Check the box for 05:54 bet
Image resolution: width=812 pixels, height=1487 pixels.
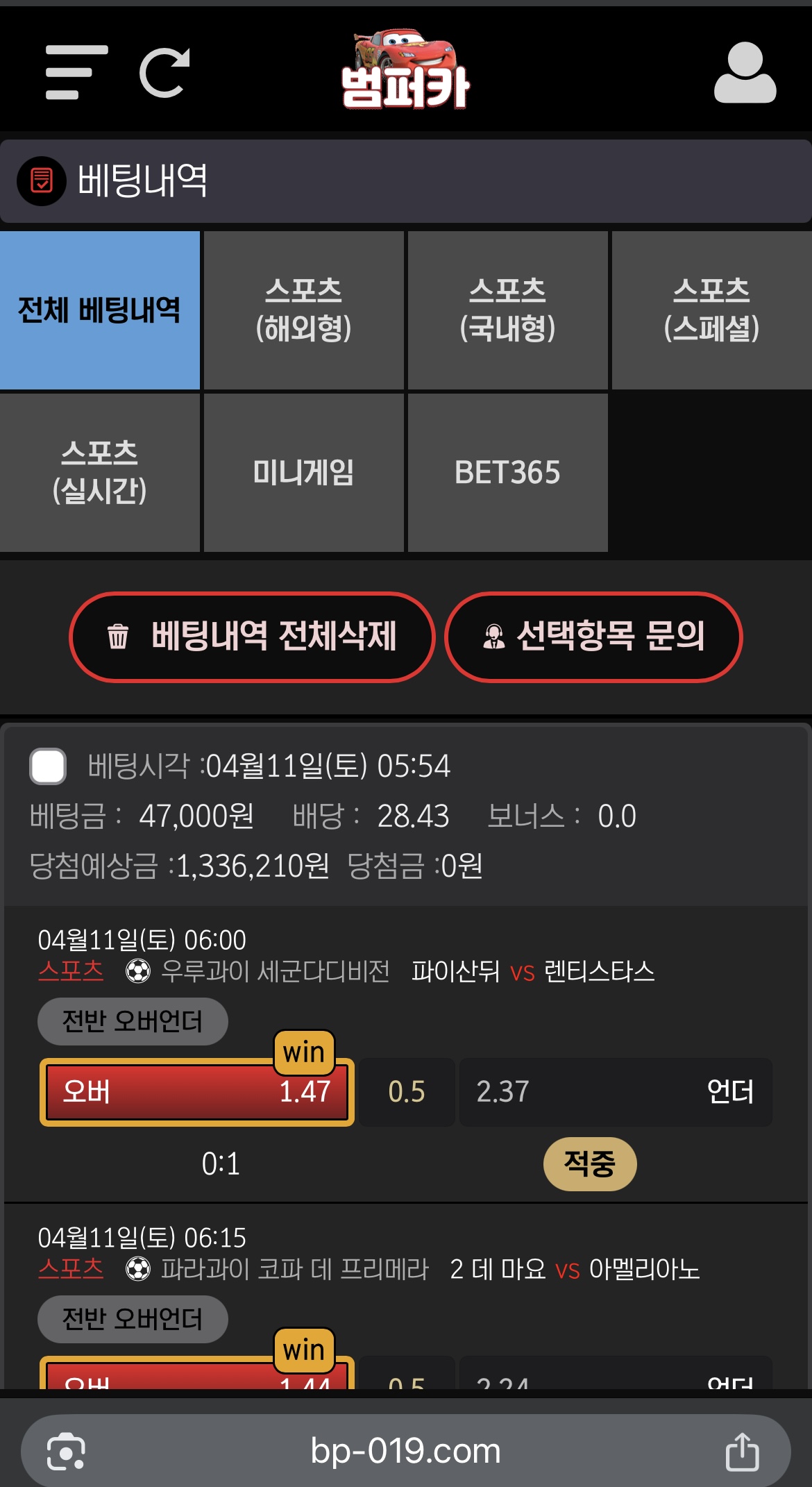[48, 766]
